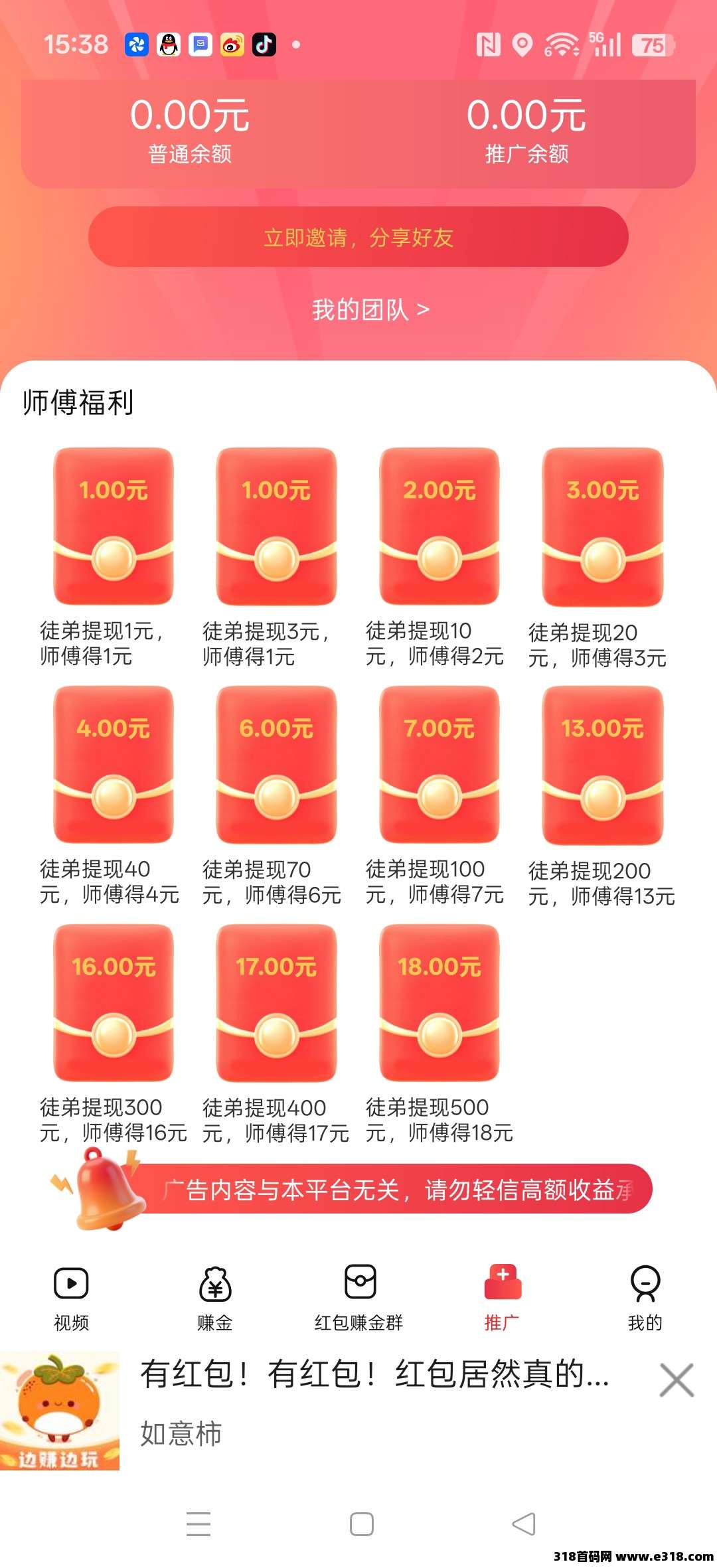Go back with the system back button

click(x=524, y=1524)
